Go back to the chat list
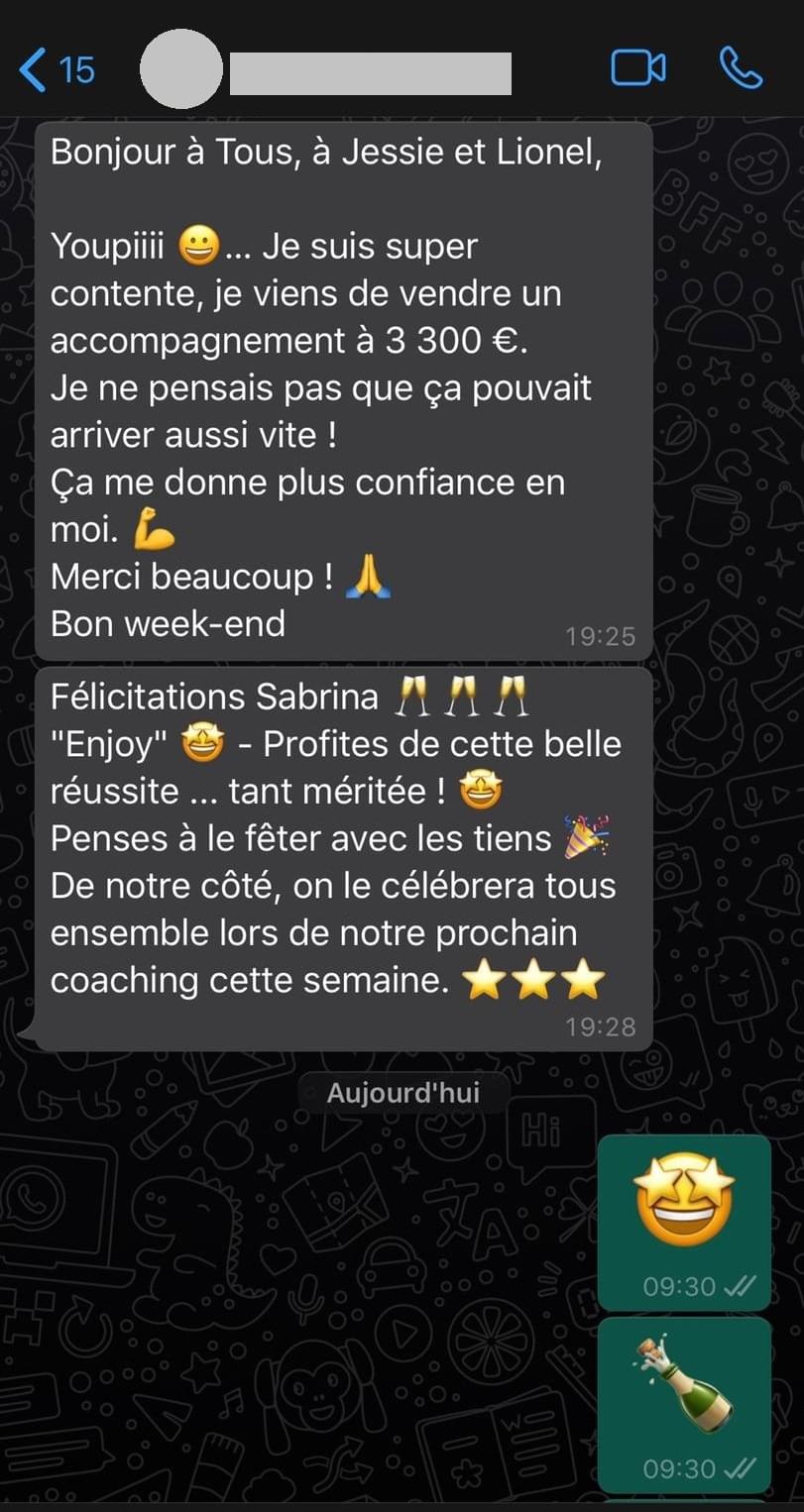 pos(57,70)
